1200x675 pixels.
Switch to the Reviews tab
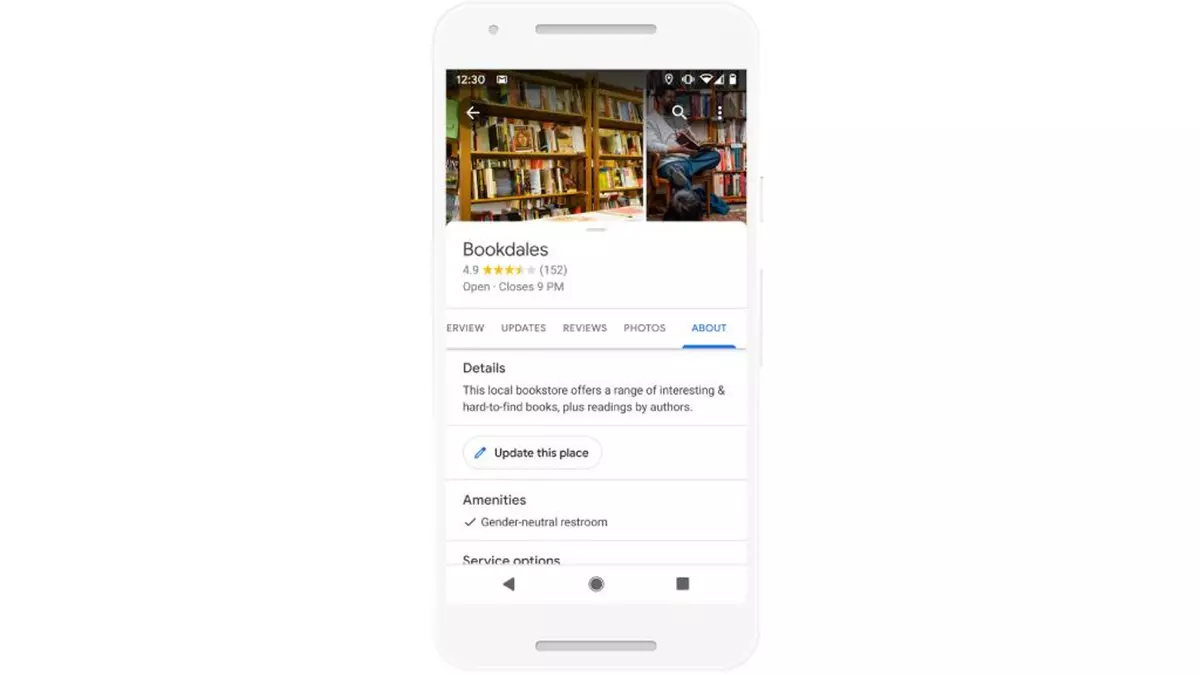585,328
